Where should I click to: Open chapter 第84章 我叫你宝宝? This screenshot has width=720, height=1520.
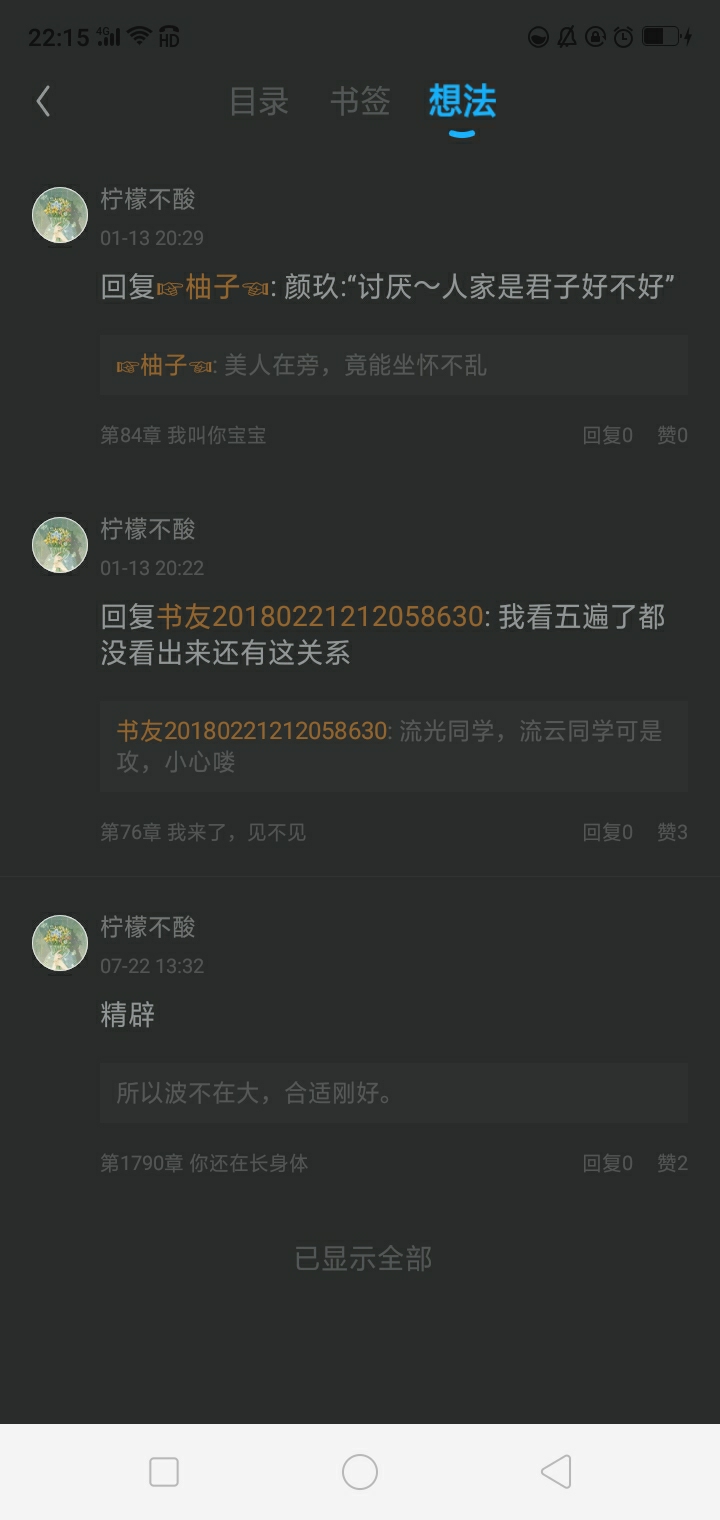[x=183, y=435]
